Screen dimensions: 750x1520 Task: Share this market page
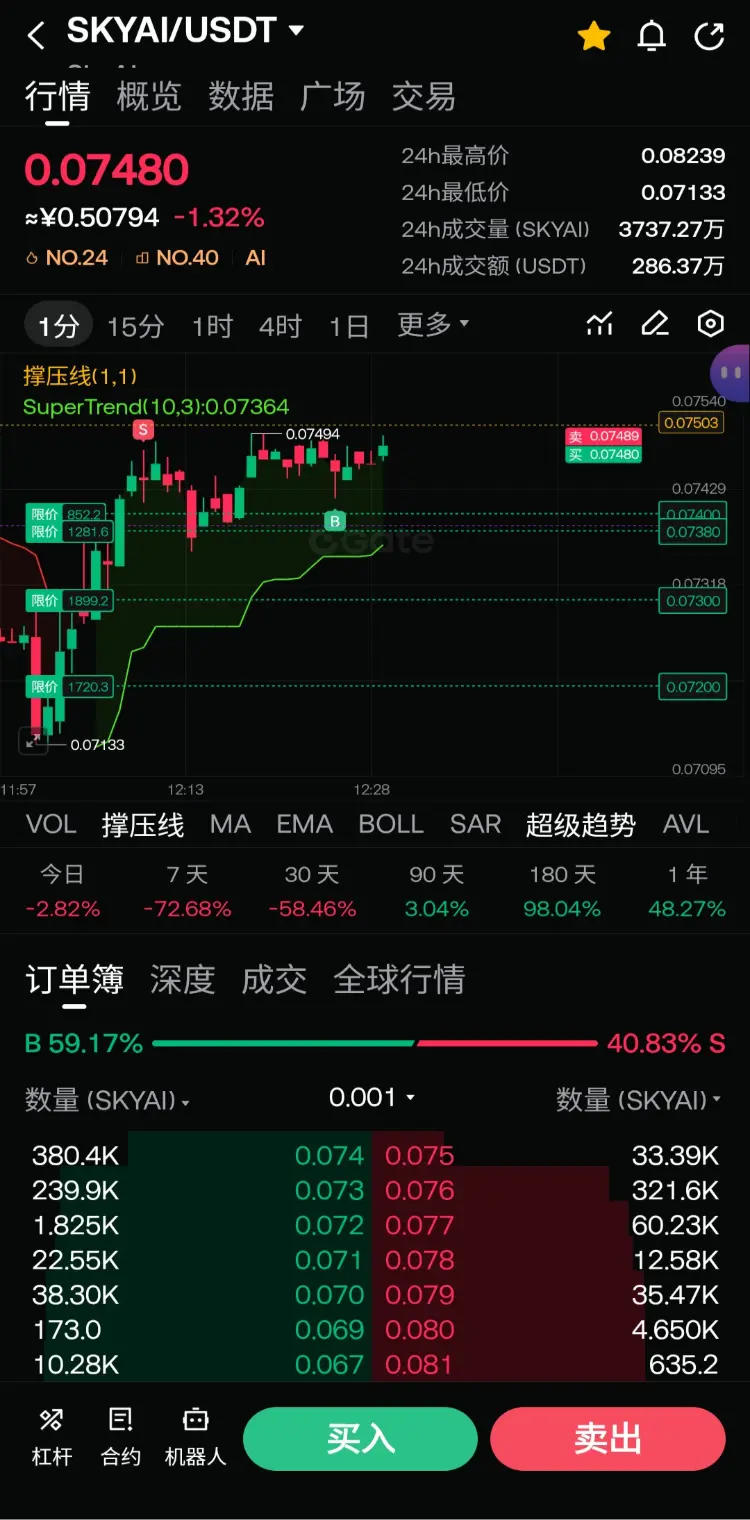pos(709,37)
